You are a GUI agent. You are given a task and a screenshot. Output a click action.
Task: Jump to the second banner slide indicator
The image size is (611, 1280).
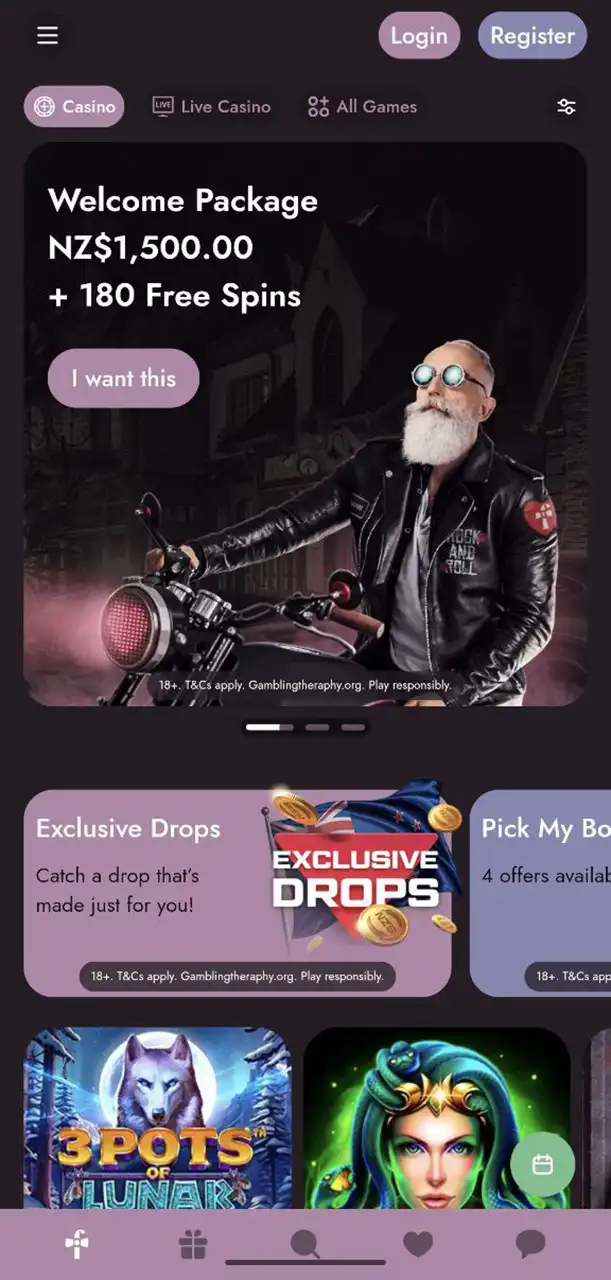317,727
